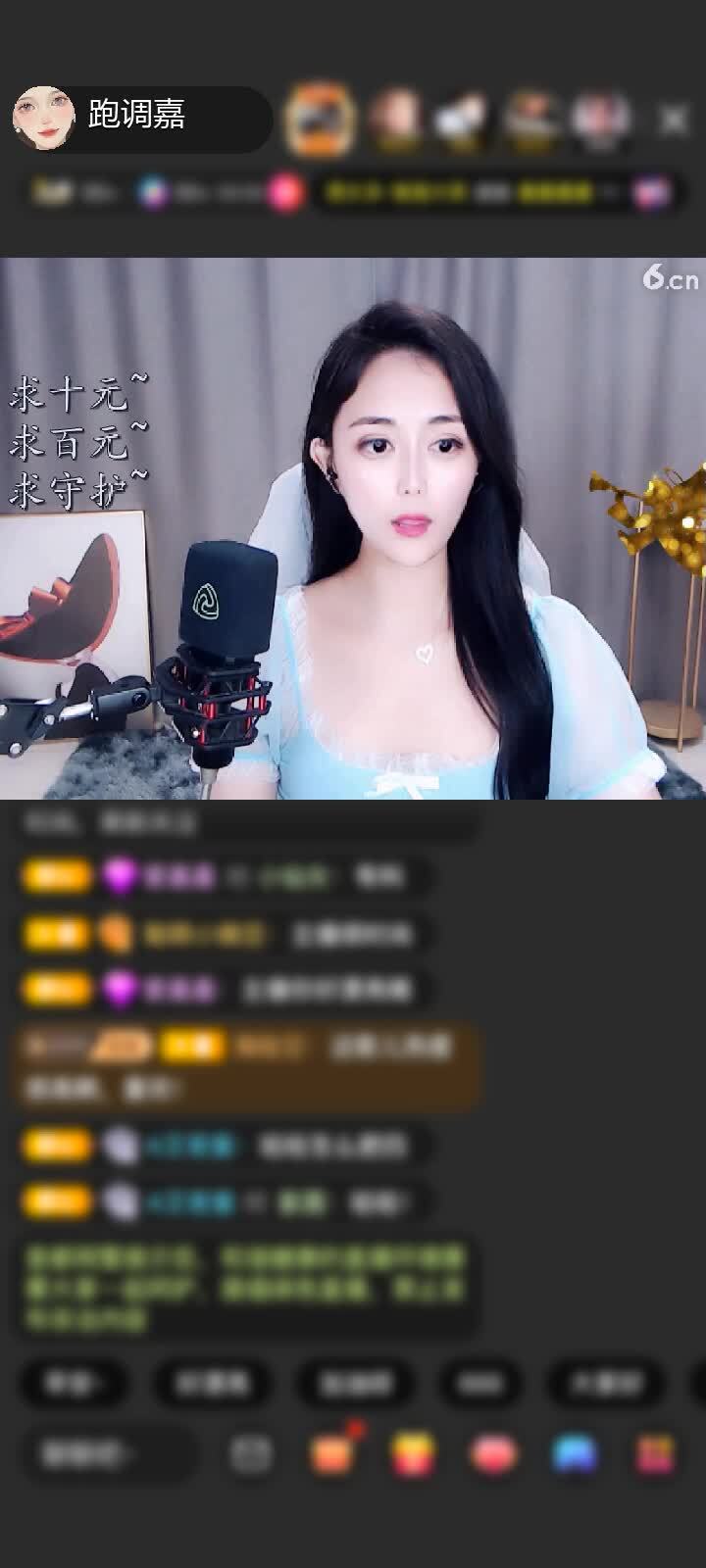Close the live stream room
The image size is (706, 1568).
coord(674,121)
